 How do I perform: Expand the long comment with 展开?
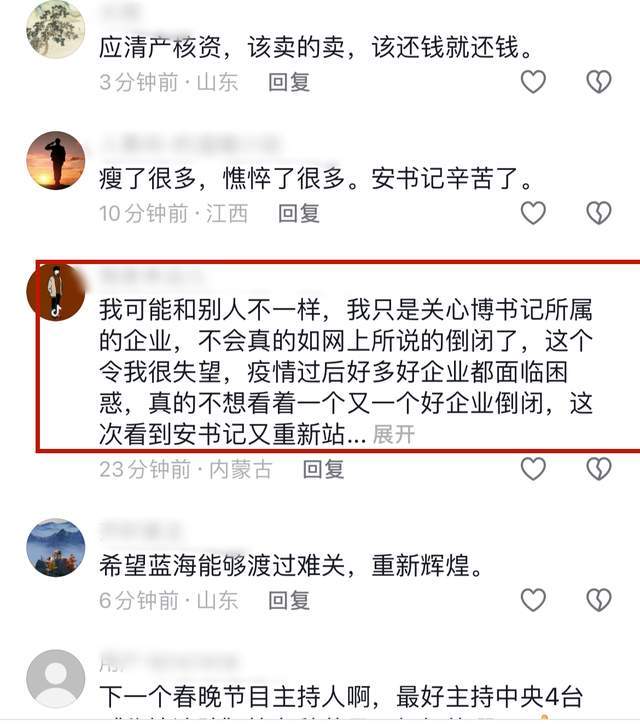pyautogui.click(x=393, y=435)
